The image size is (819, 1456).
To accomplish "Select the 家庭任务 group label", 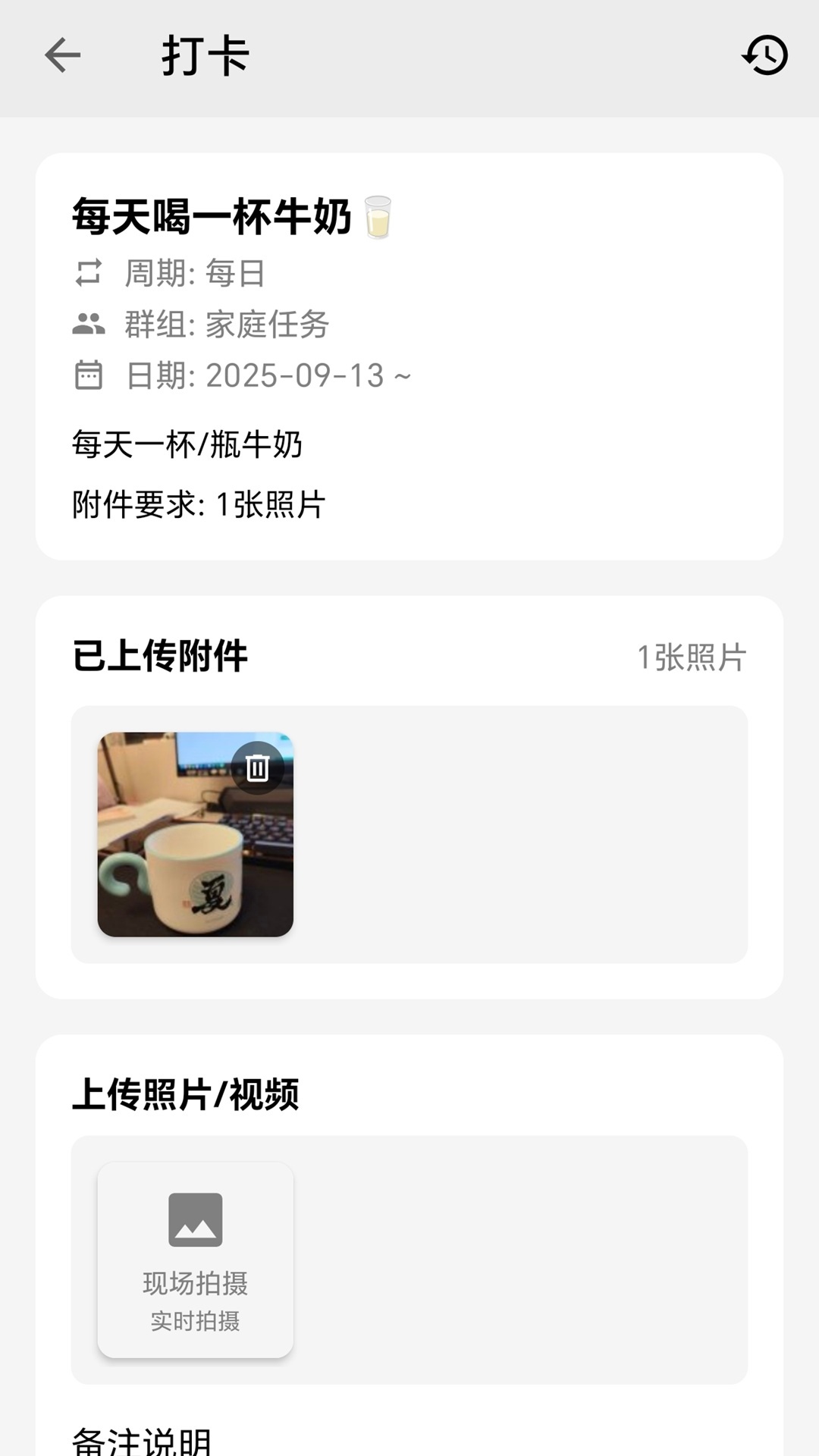I will [266, 325].
